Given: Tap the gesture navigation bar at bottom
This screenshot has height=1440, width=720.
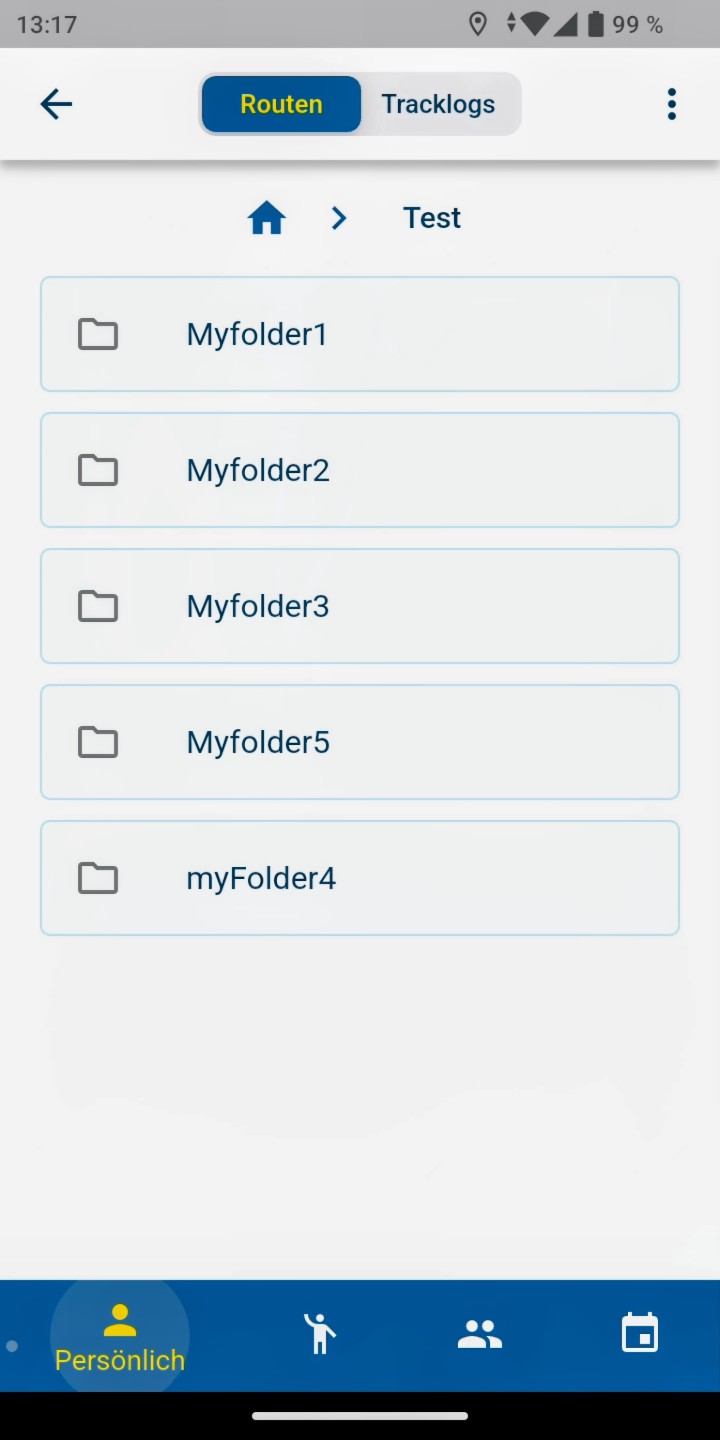Looking at the screenshot, I should (x=360, y=1415).
